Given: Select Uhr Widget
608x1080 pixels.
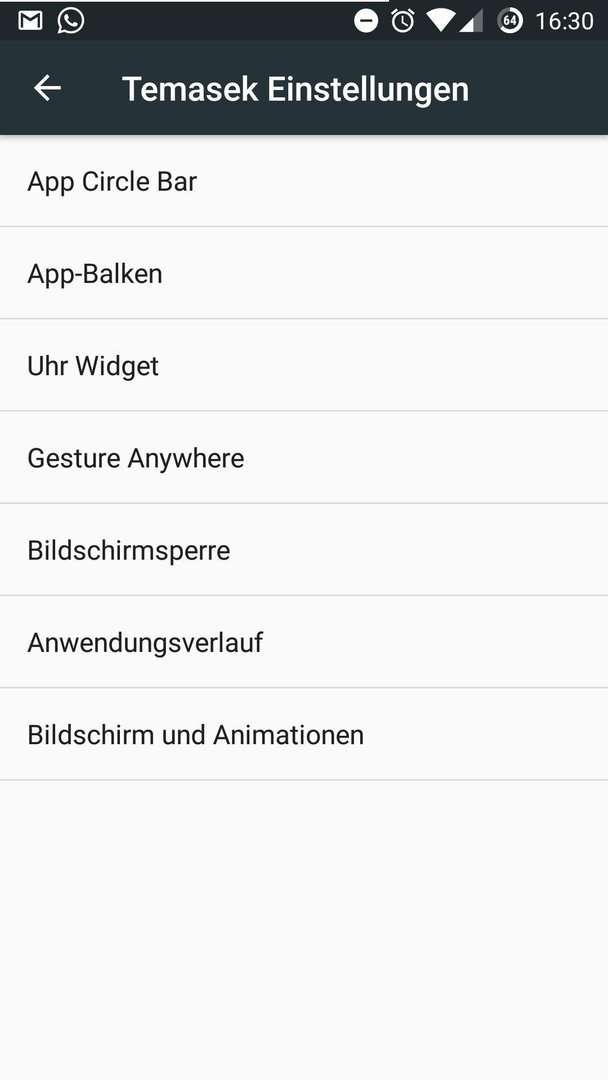Looking at the screenshot, I should pos(304,365).
